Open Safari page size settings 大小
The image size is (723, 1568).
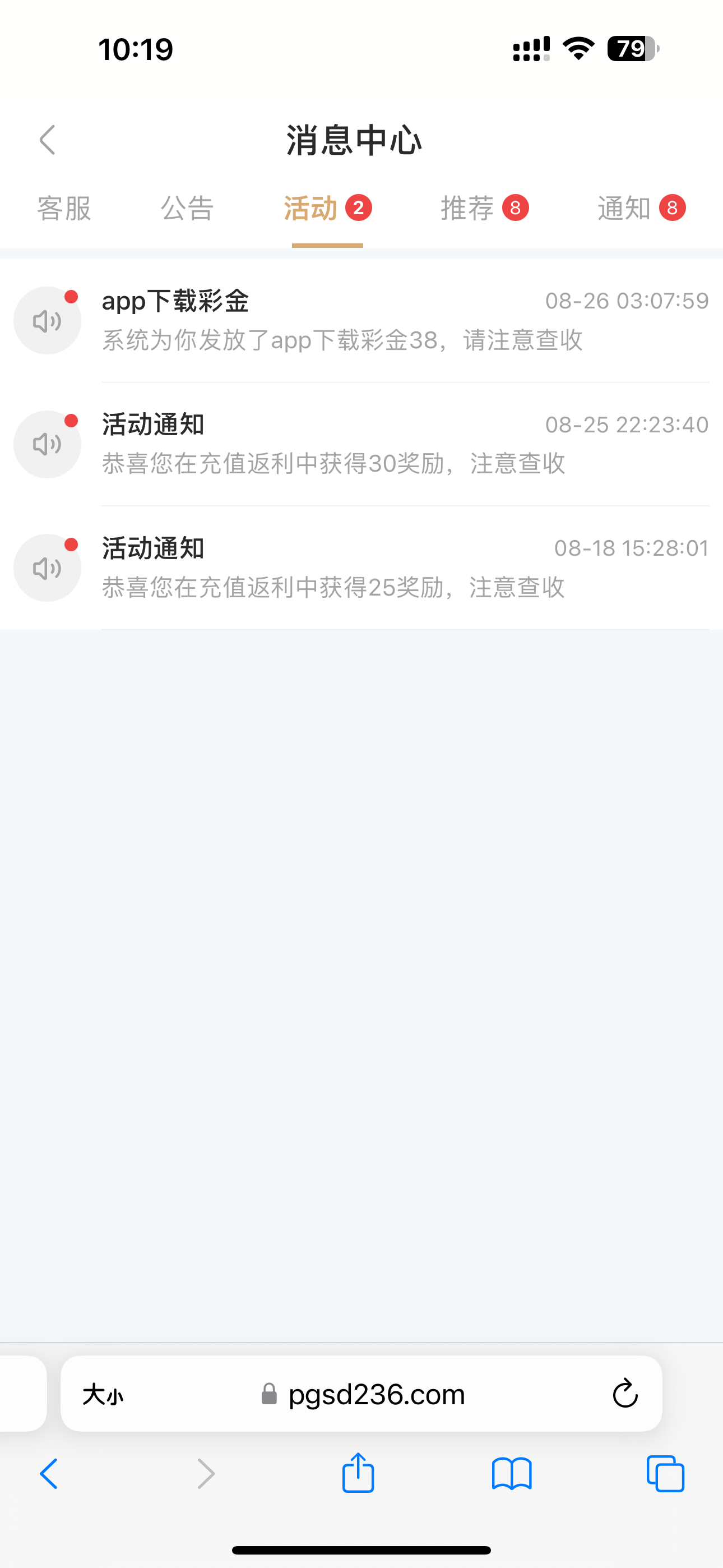tap(103, 1394)
